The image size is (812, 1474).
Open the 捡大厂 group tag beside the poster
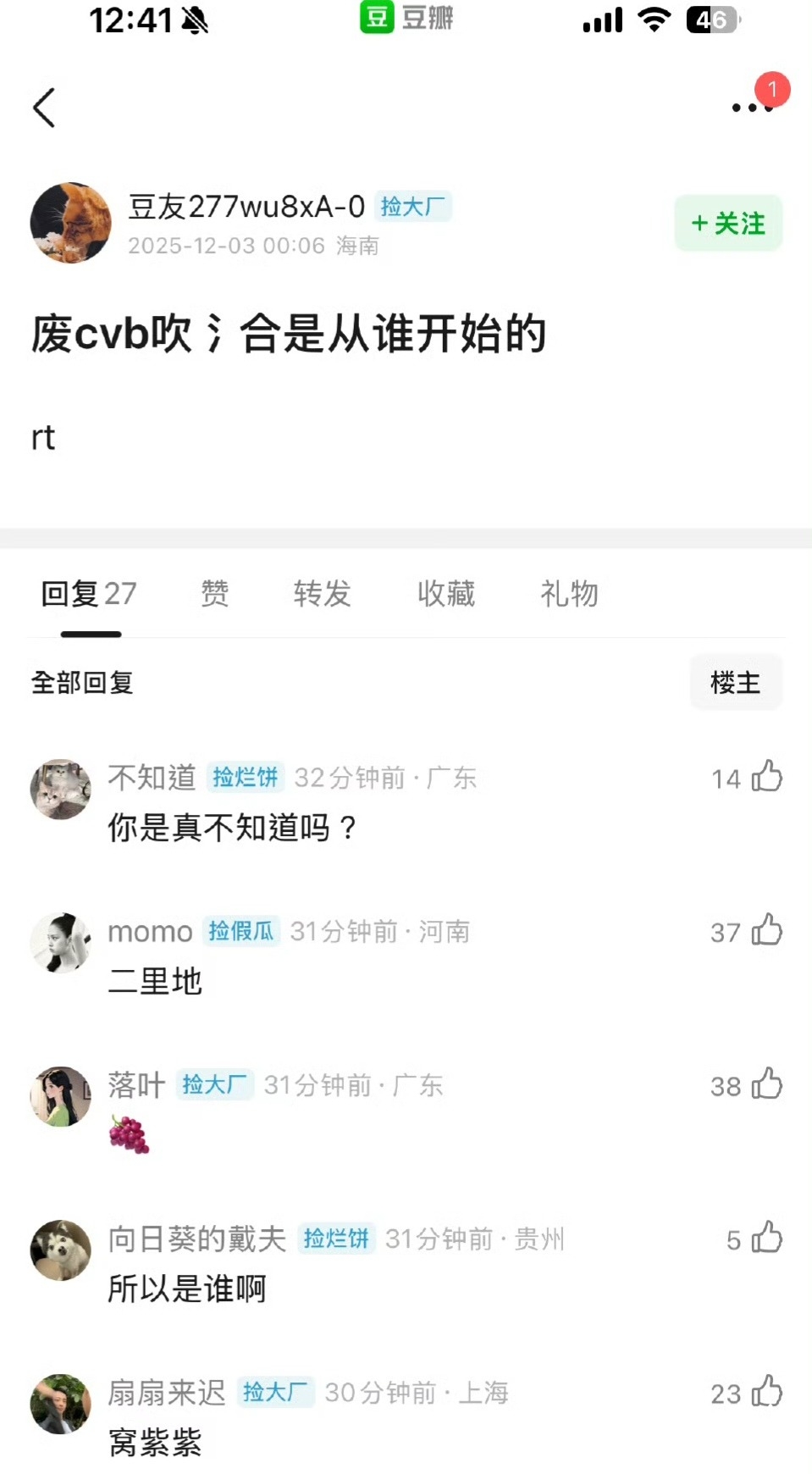click(x=412, y=207)
